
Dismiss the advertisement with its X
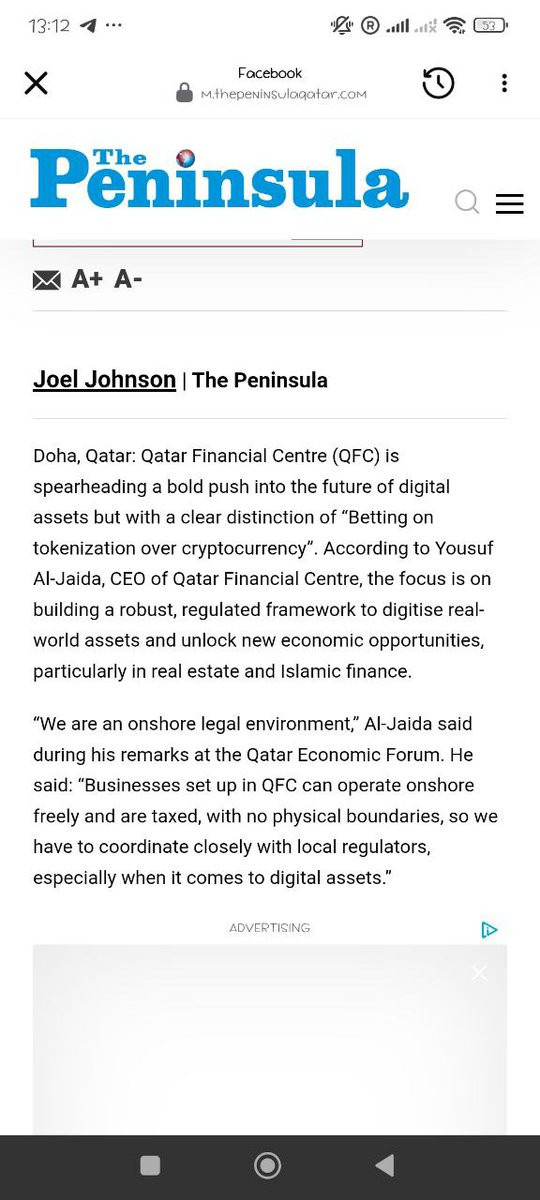tap(480, 972)
